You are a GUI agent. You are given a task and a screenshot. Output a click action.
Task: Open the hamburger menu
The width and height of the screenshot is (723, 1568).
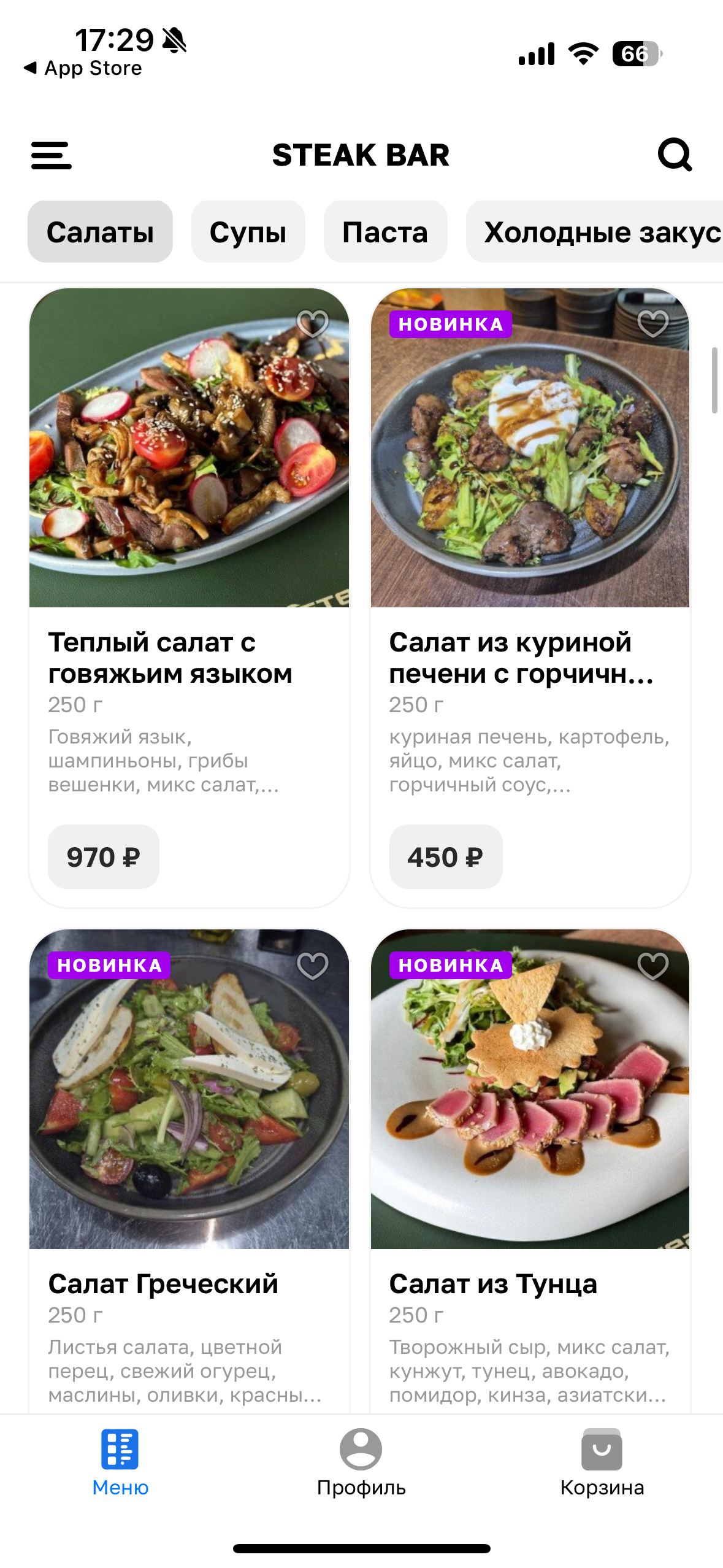pyautogui.click(x=52, y=155)
